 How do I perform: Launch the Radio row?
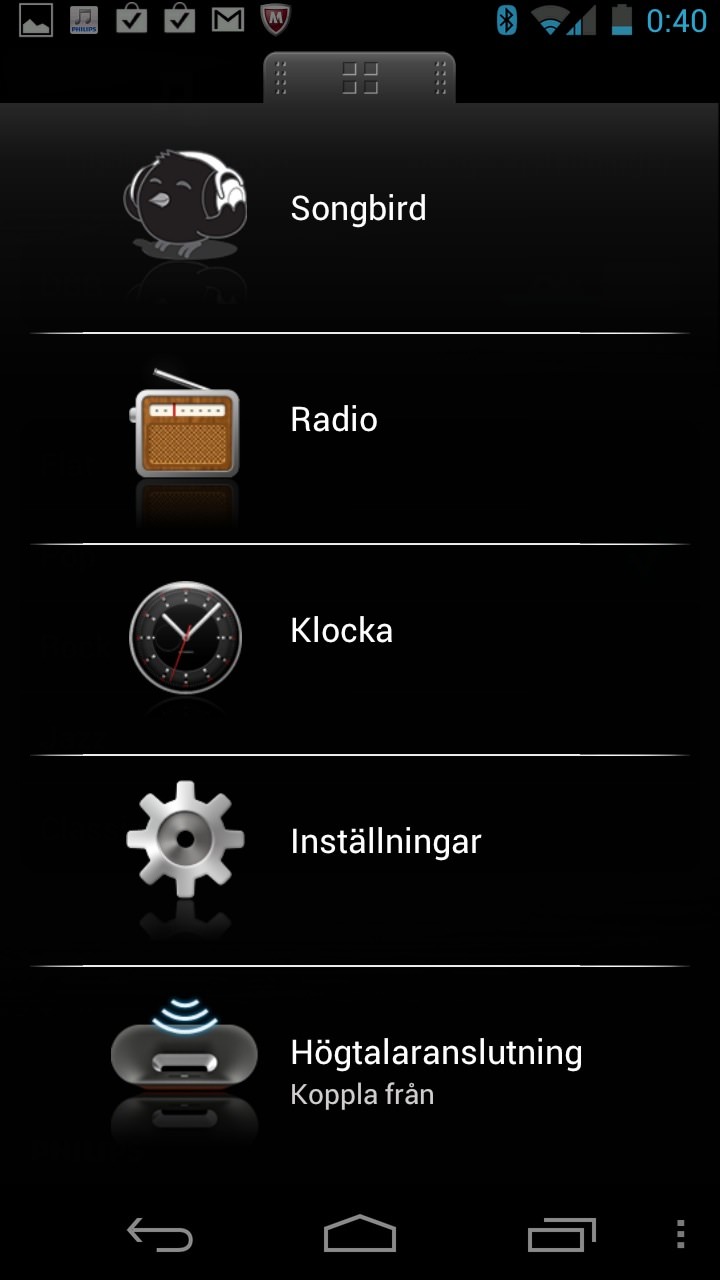click(360, 439)
